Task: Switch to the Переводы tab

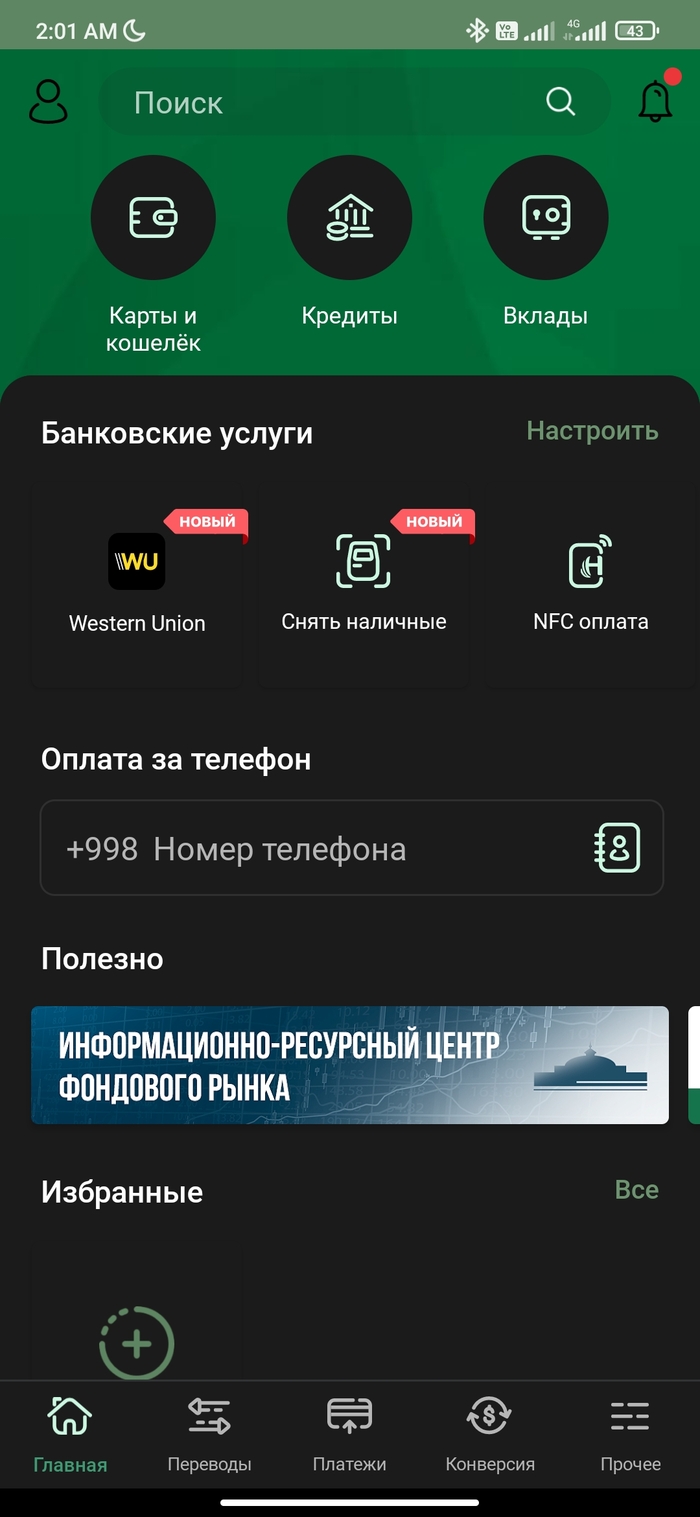Action: (209, 1436)
